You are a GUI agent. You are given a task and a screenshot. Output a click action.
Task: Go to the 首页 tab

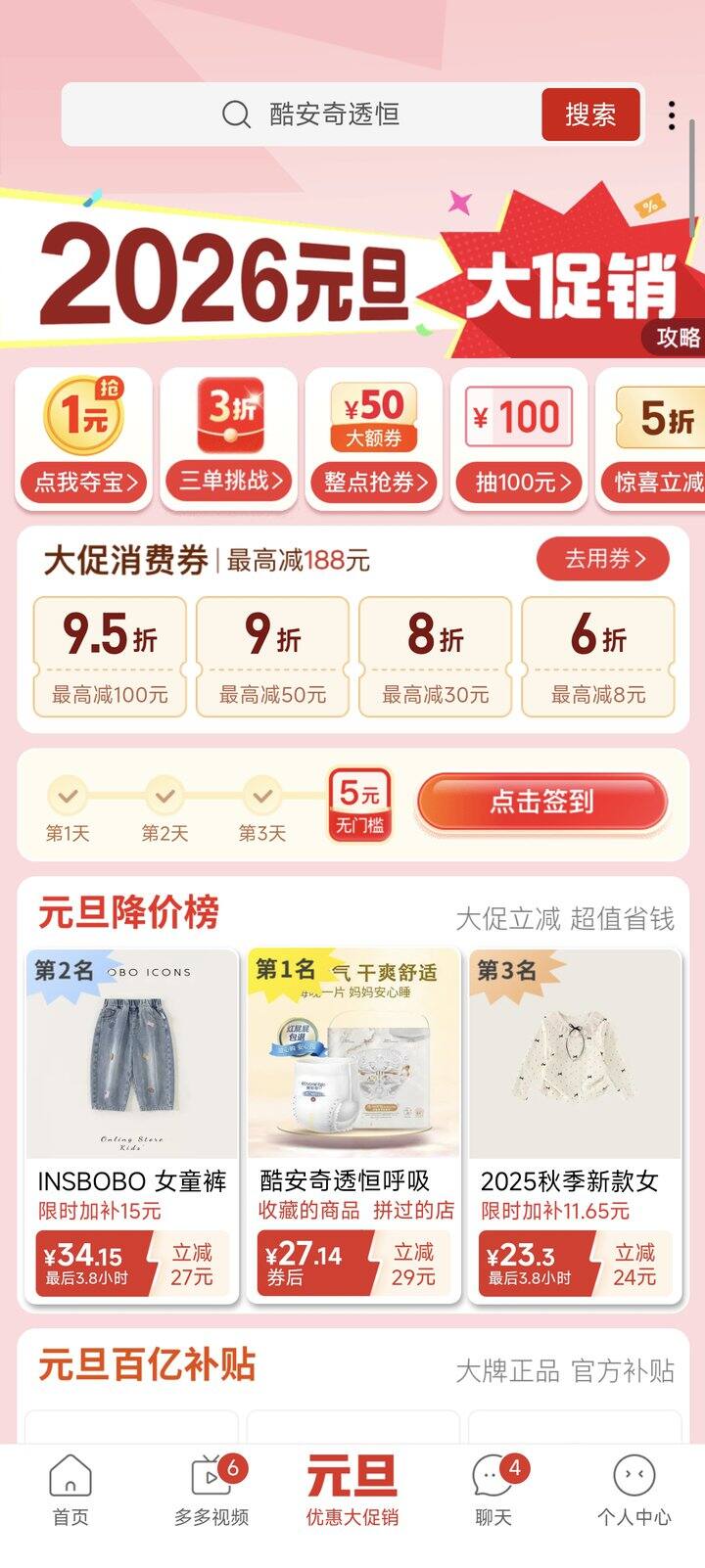click(70, 1492)
